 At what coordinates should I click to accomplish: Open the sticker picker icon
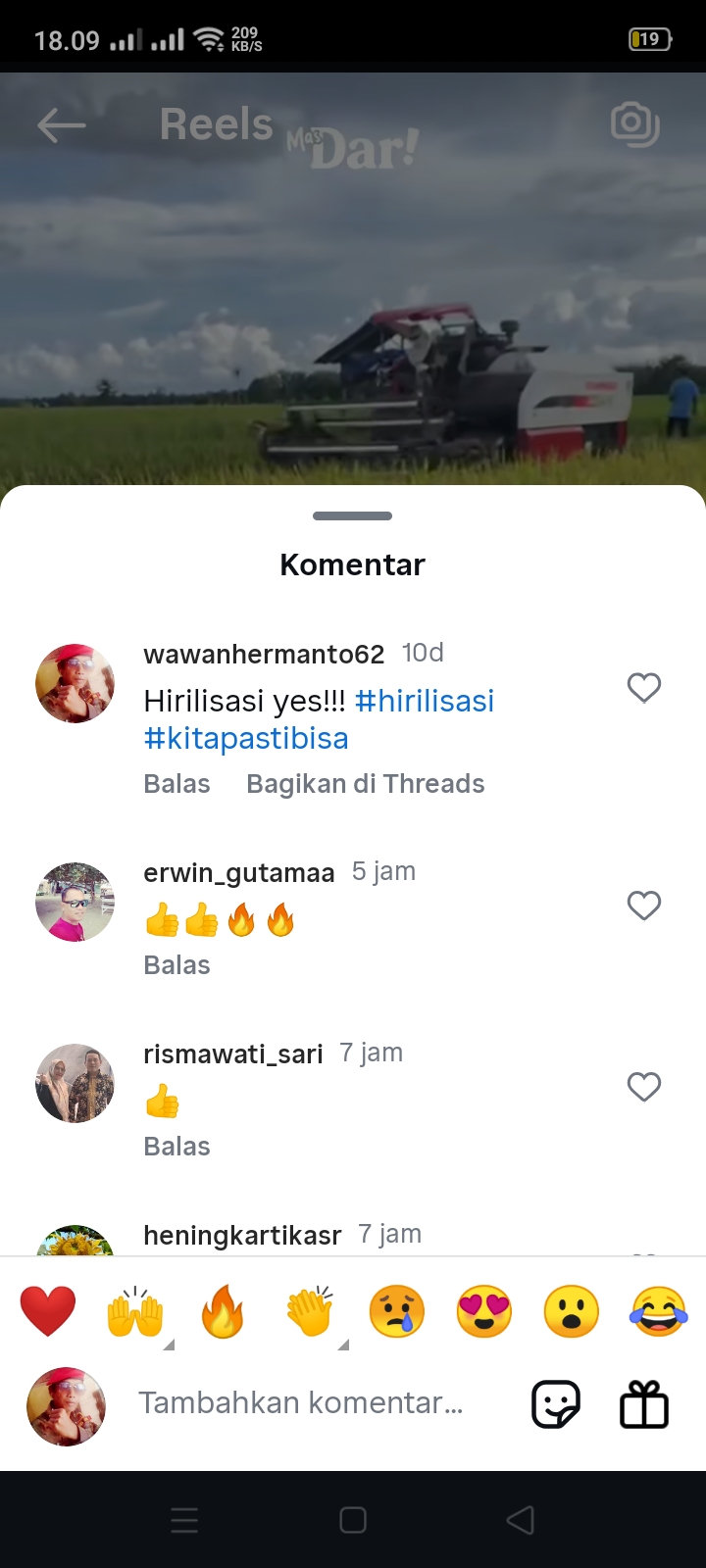tap(556, 1405)
